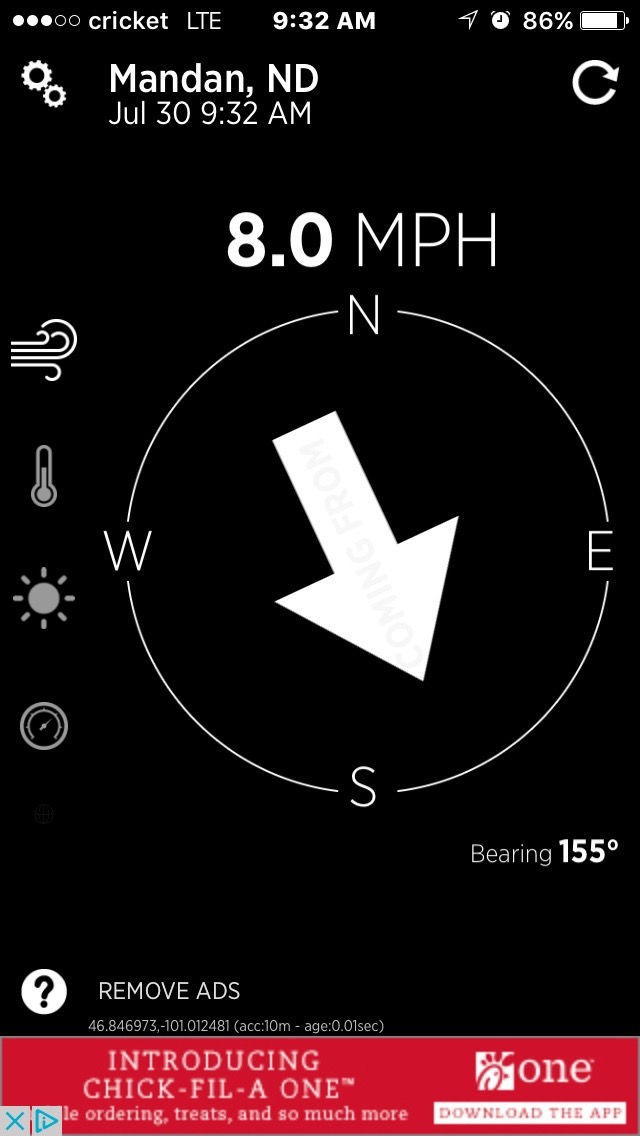Switch to the thermometer temperature view
Image resolution: width=640 pixels, height=1136 pixels.
pos(44,476)
